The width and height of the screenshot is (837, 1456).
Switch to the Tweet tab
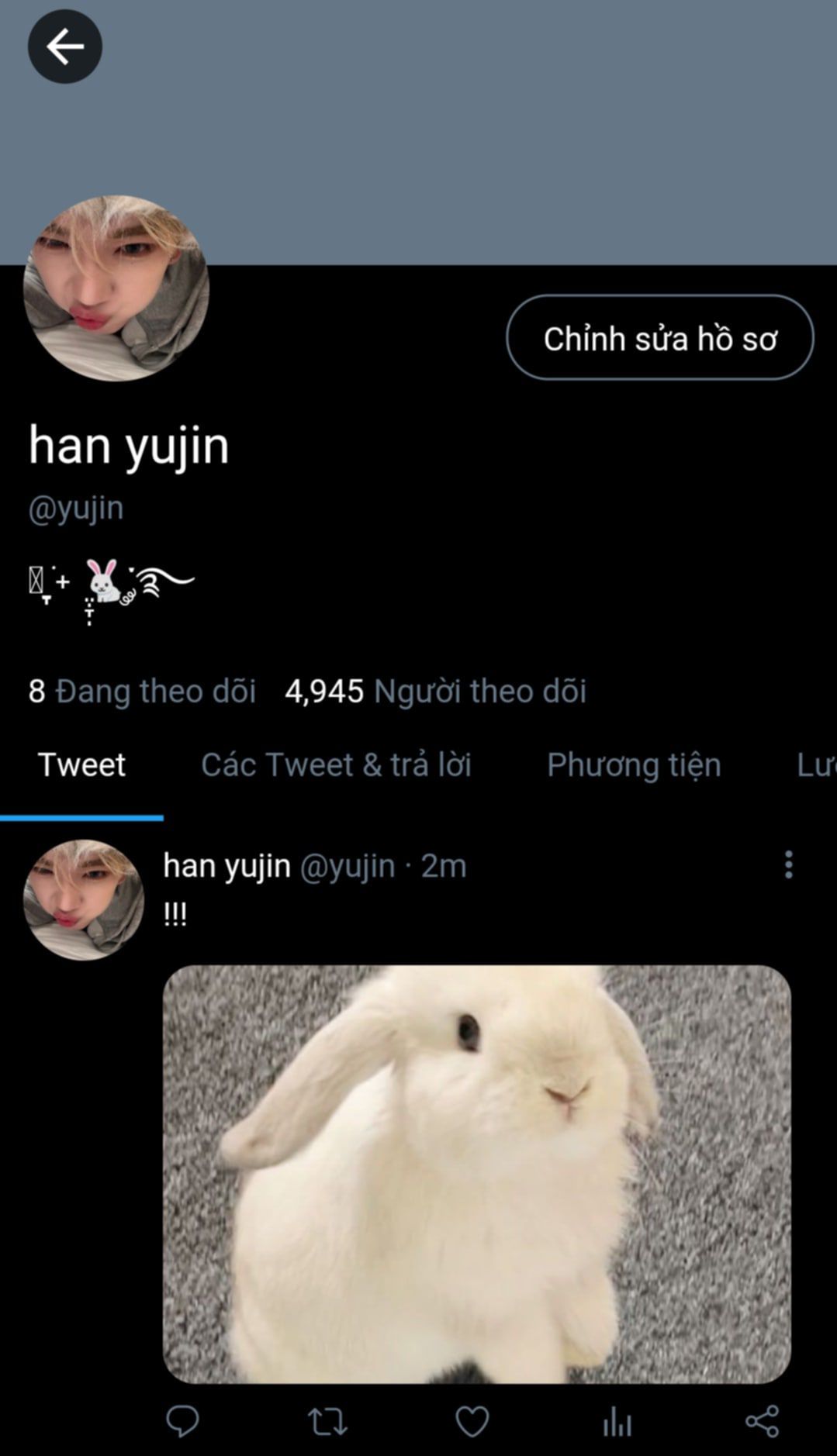pyautogui.click(x=81, y=765)
